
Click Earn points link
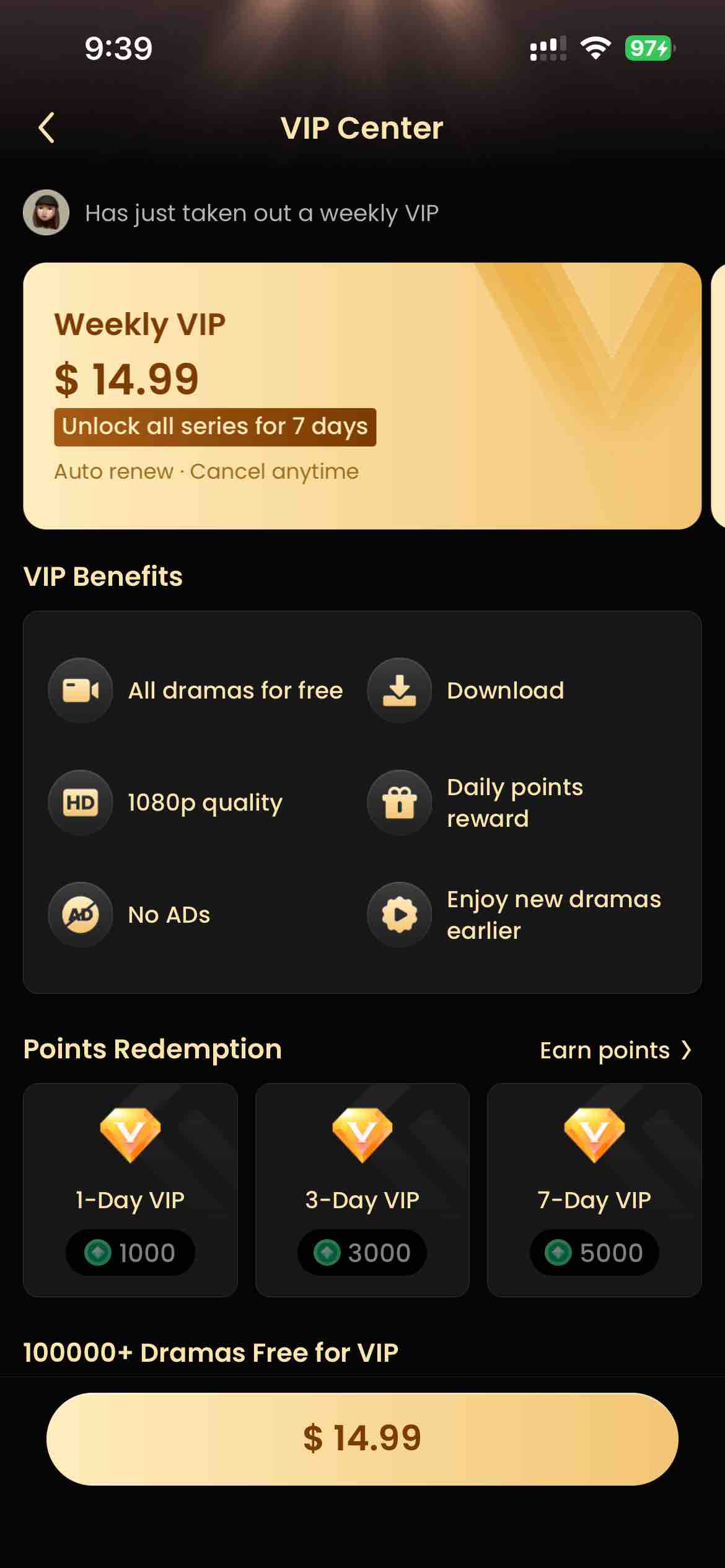[x=604, y=1050]
